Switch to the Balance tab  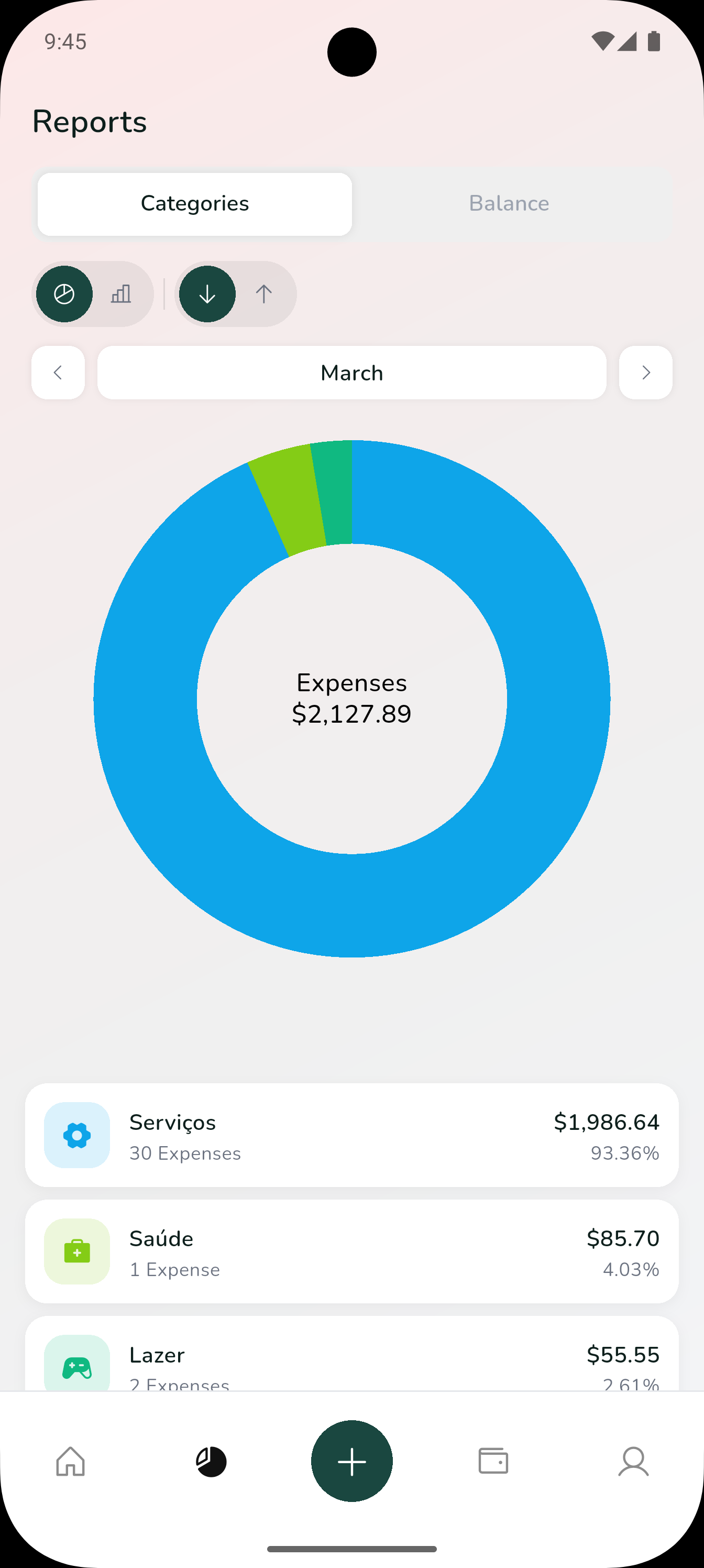(x=509, y=203)
